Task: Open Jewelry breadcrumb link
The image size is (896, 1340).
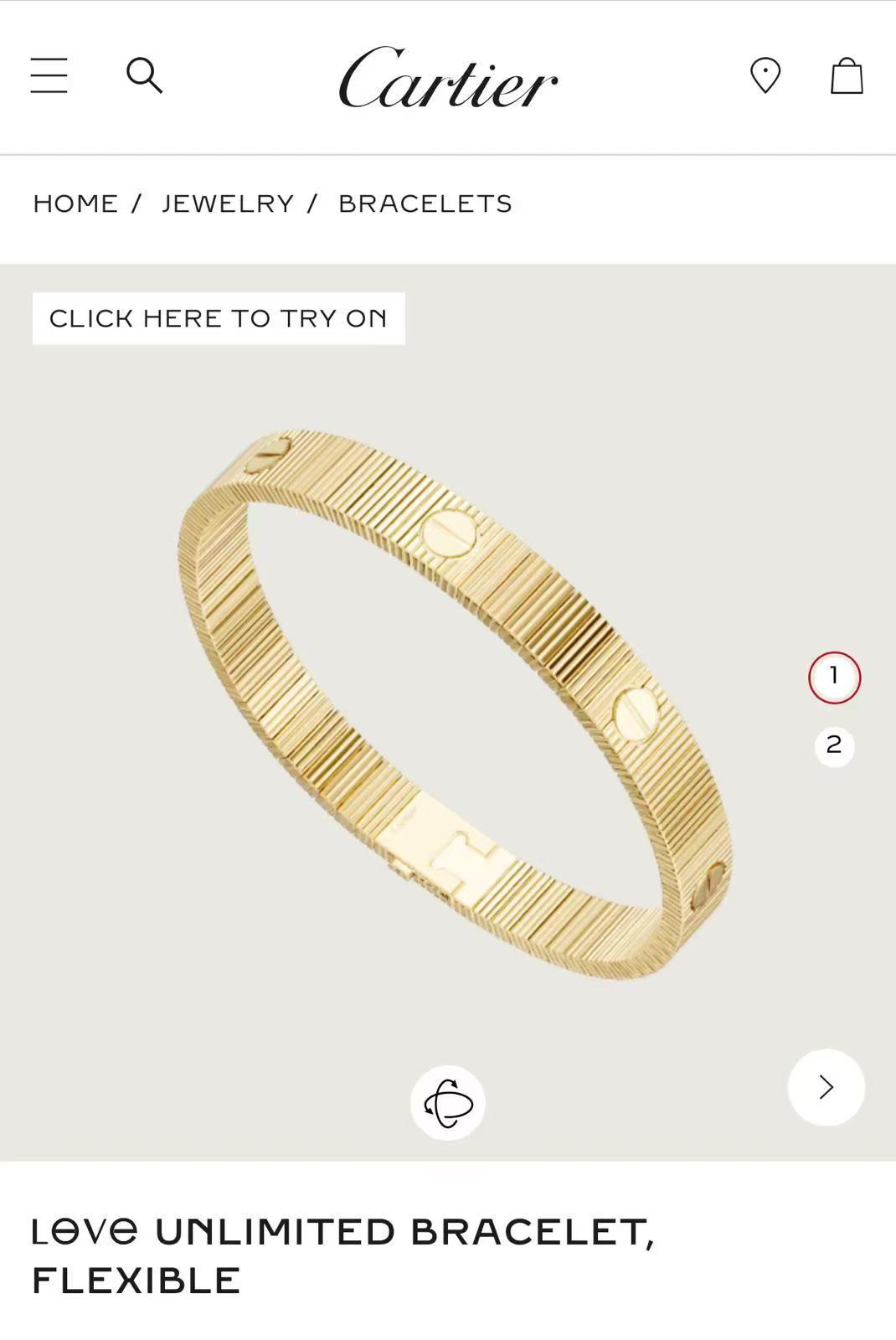Action: [x=228, y=204]
